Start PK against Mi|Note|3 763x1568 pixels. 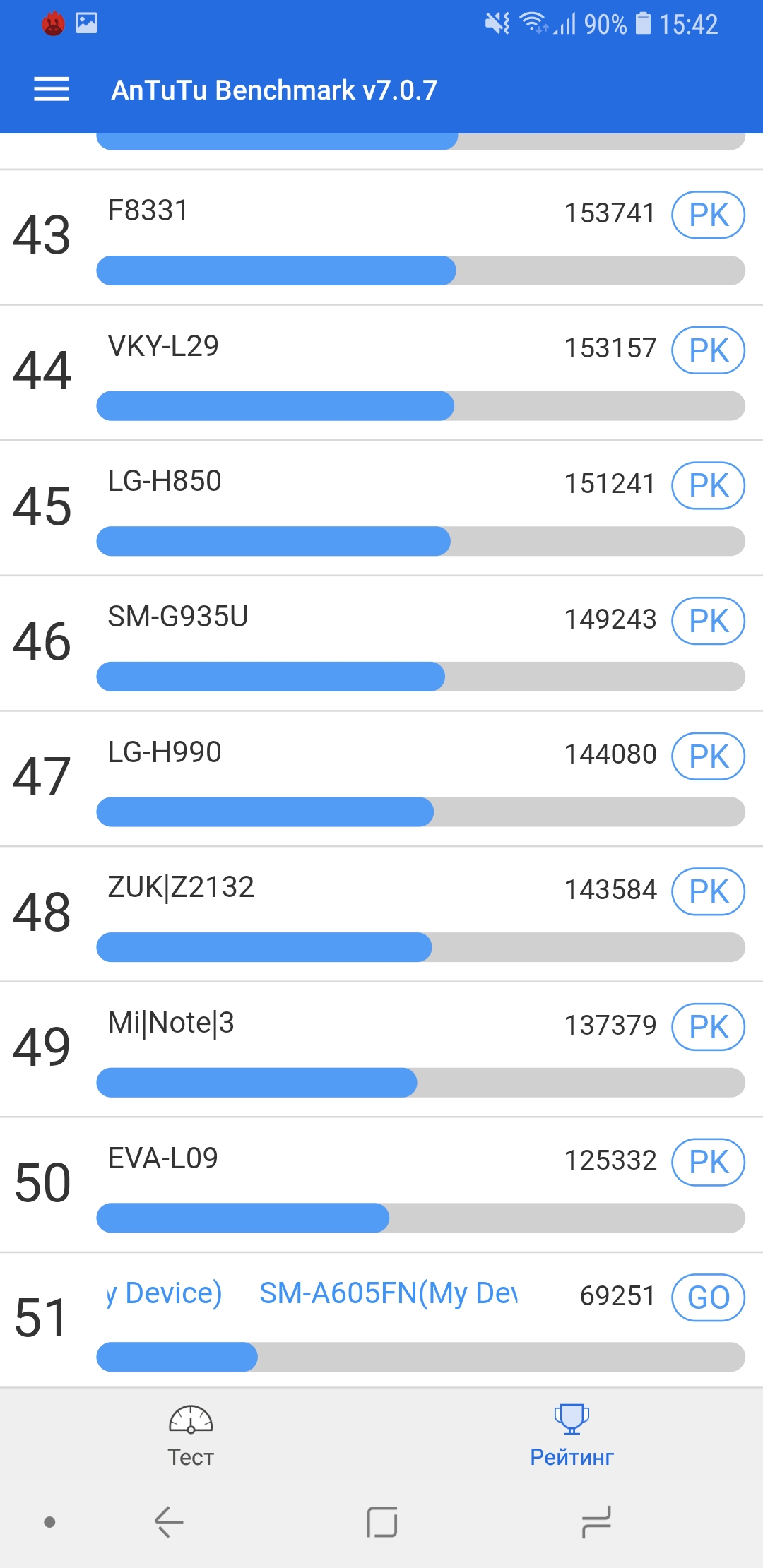708,1027
